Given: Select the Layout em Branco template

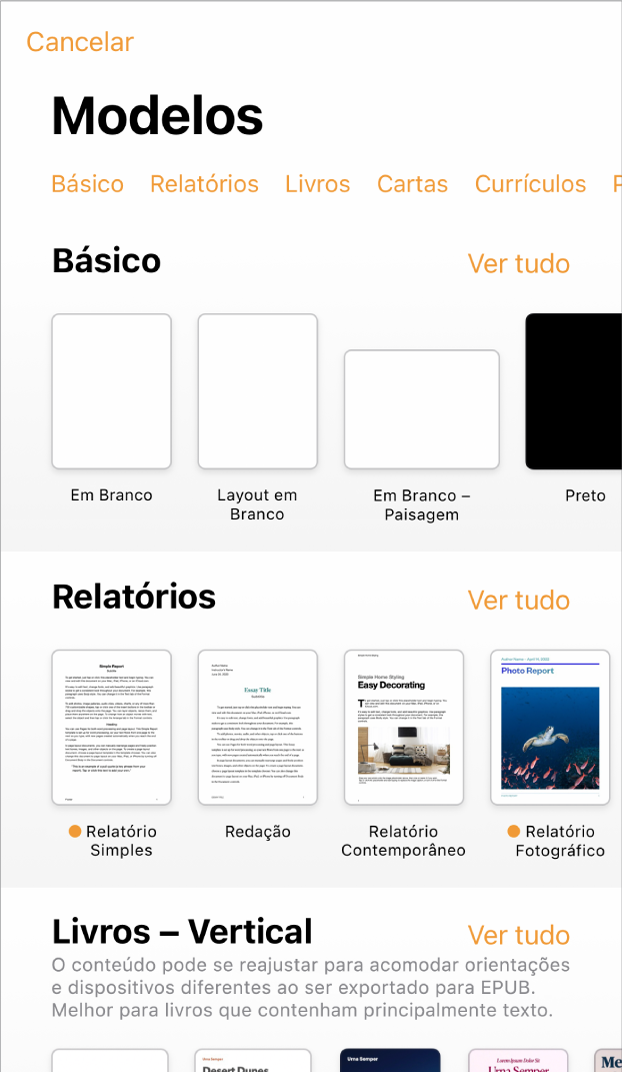Looking at the screenshot, I should coord(257,392).
